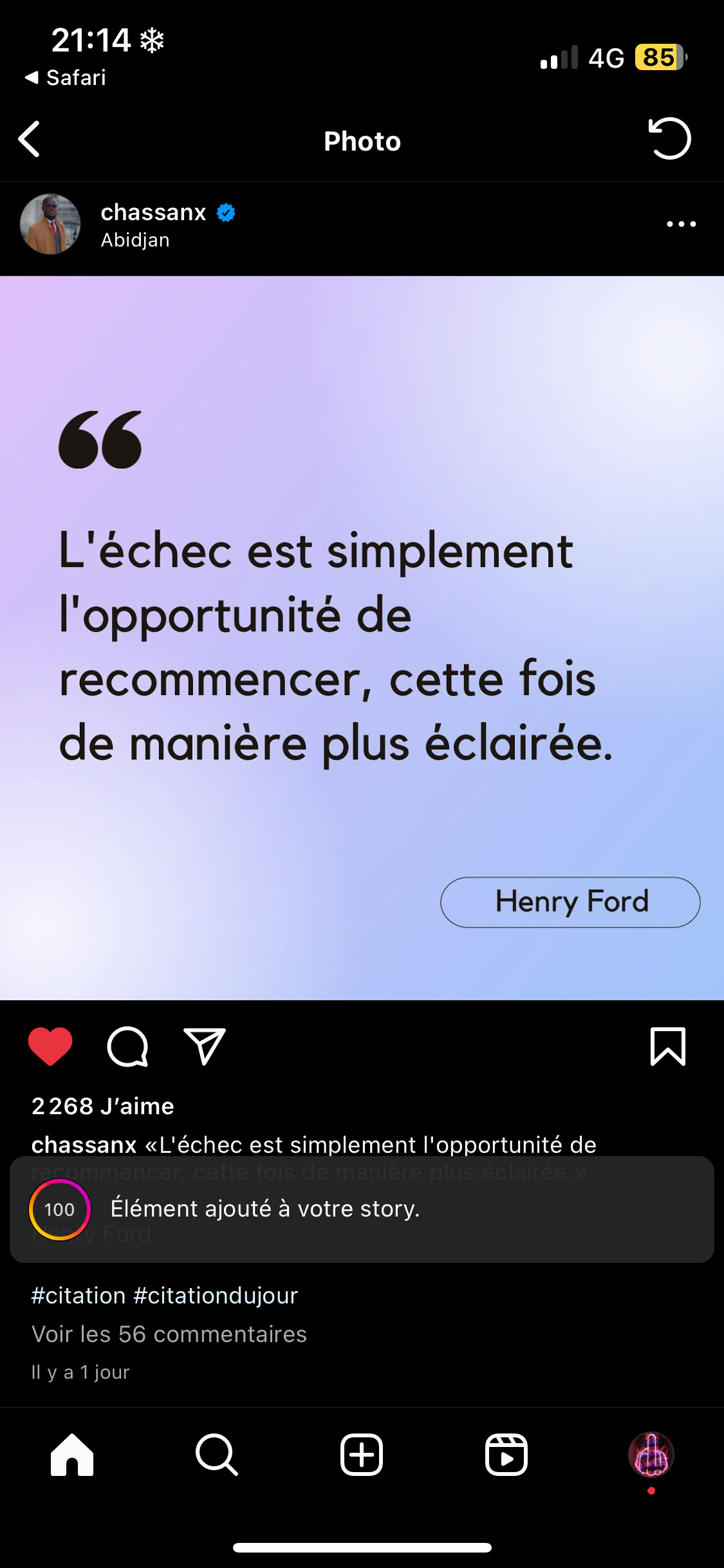Image resolution: width=724 pixels, height=1568 pixels.
Task: Share the post via paper plane icon
Action: click(205, 1046)
